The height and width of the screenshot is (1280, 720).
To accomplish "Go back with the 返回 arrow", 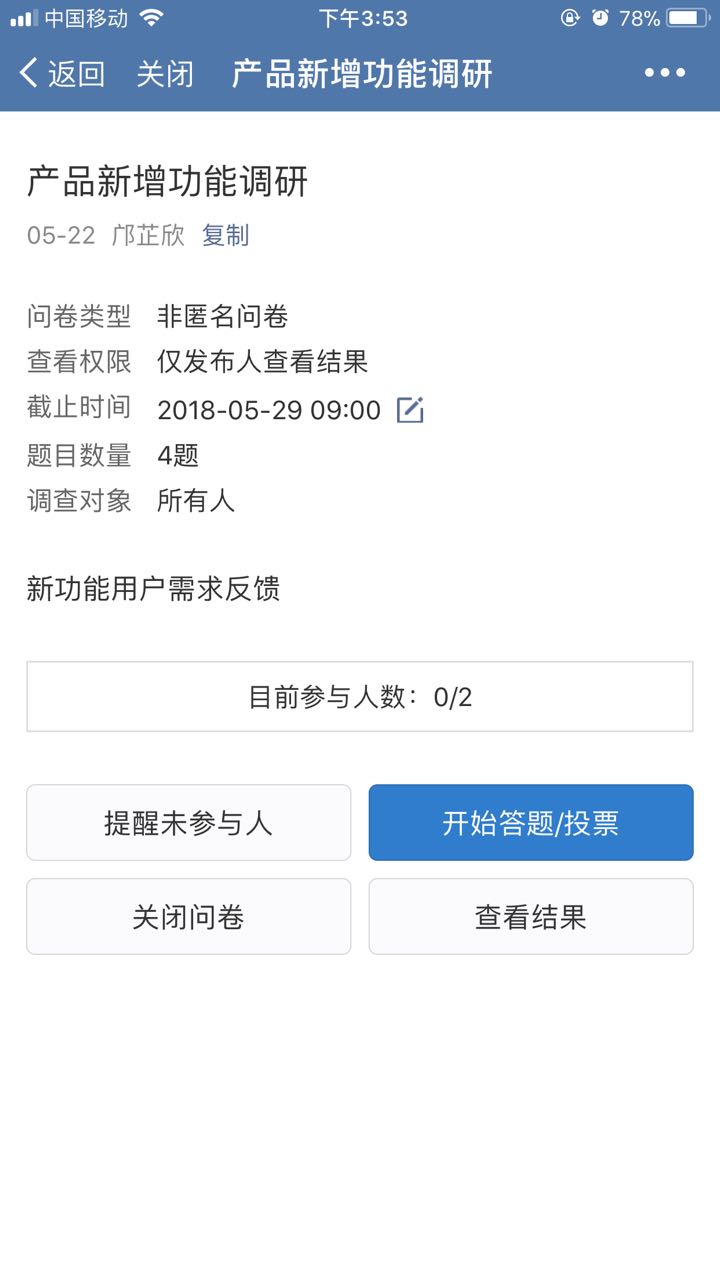I will 62,73.
